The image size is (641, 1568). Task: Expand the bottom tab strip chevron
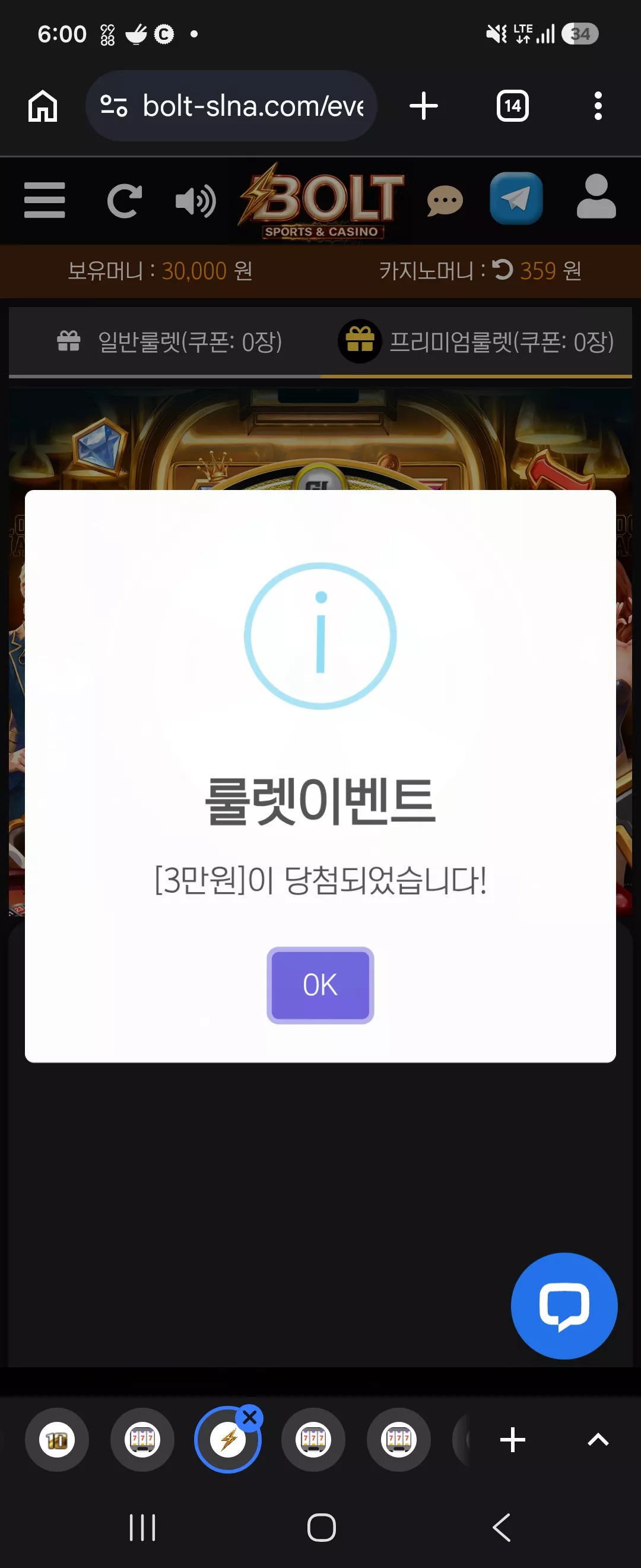click(x=598, y=1440)
